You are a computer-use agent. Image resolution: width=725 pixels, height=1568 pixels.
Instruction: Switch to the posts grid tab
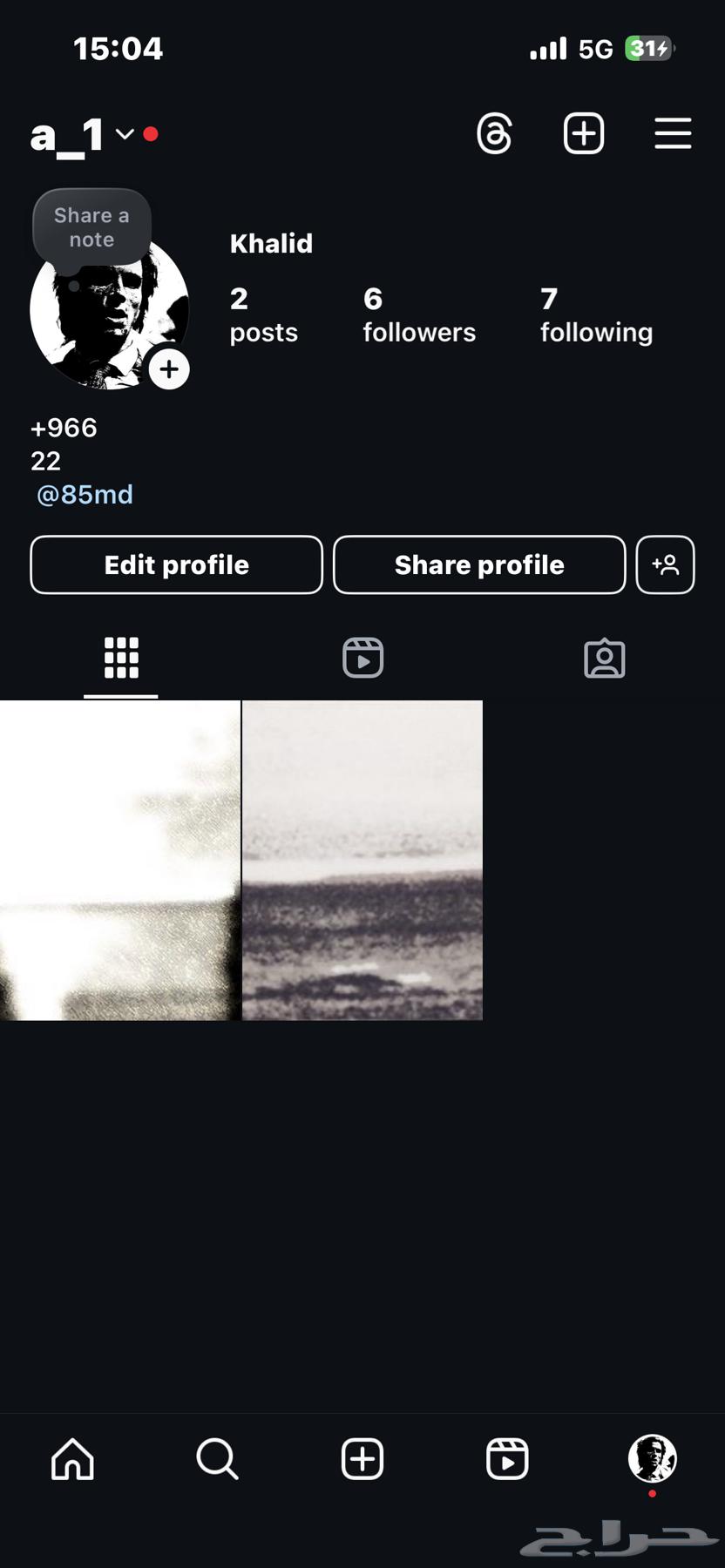121,658
